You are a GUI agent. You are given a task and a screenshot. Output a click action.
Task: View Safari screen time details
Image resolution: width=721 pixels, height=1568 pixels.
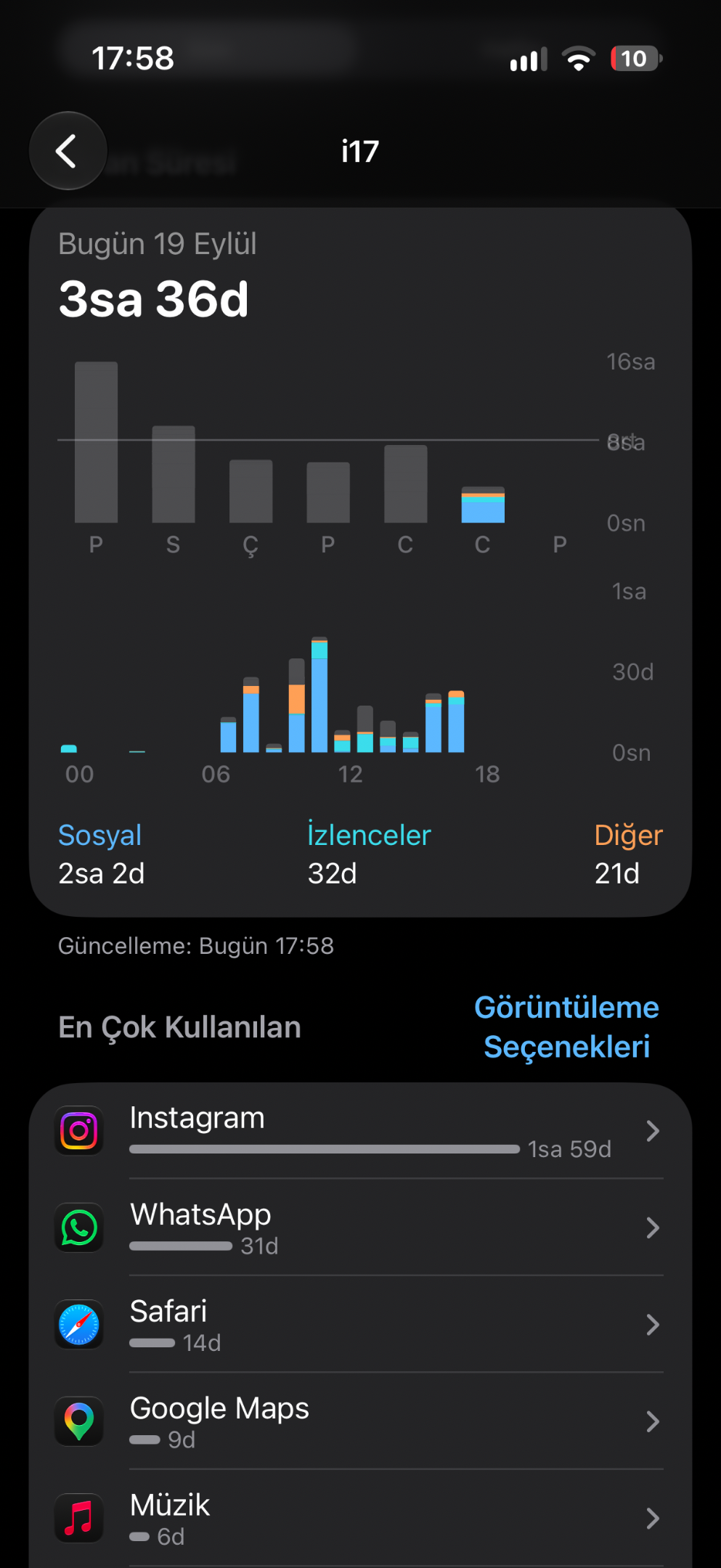pyautogui.click(x=360, y=1324)
